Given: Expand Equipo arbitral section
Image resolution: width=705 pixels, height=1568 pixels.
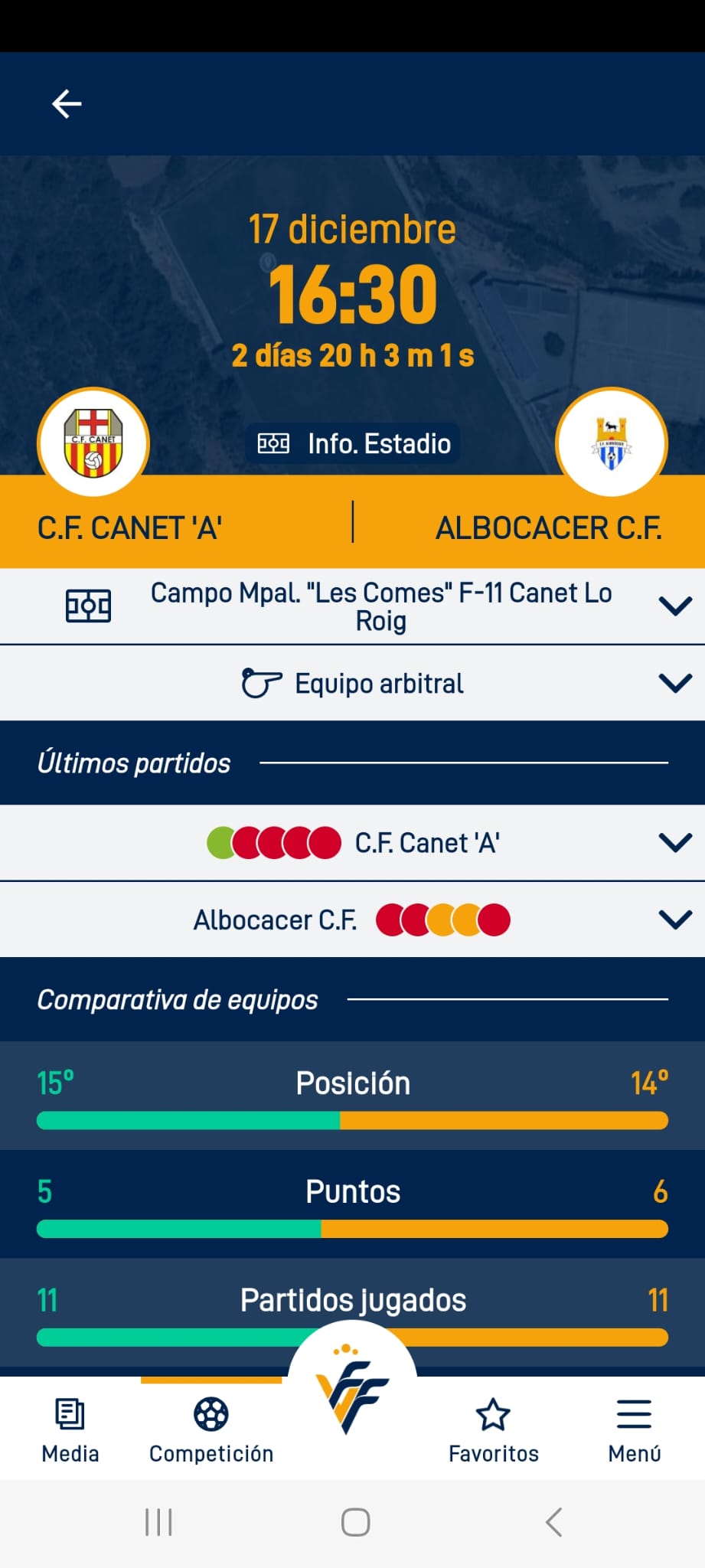Looking at the screenshot, I should [x=352, y=683].
